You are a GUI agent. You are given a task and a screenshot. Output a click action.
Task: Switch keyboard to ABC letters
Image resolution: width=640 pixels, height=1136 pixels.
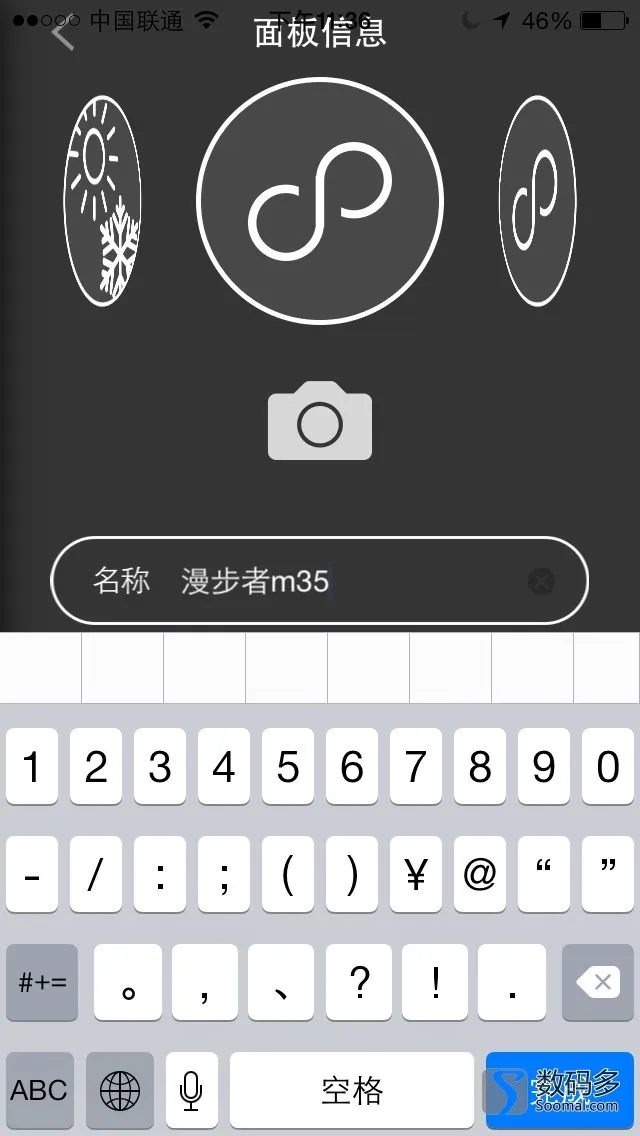click(x=39, y=1090)
